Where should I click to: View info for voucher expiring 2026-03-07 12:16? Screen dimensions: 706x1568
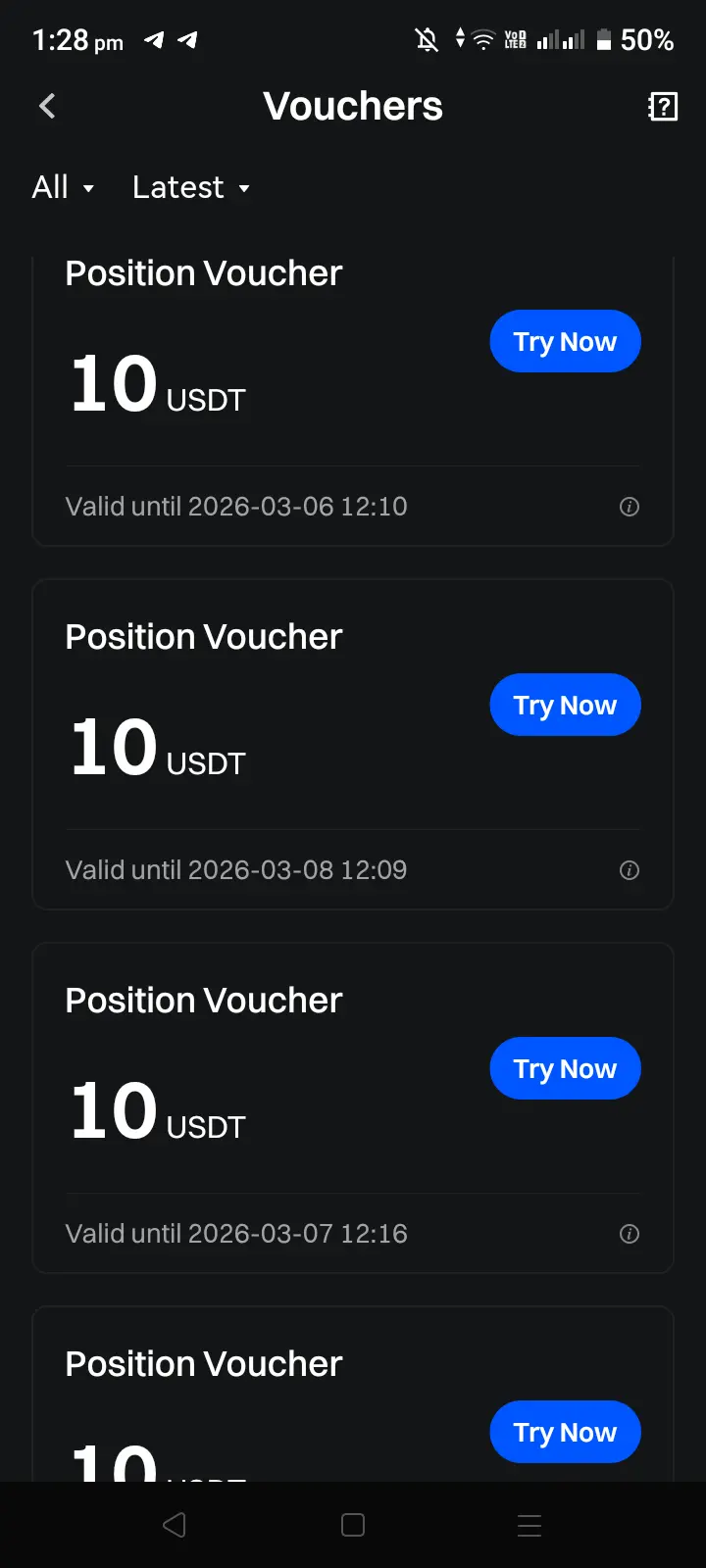tap(630, 1234)
